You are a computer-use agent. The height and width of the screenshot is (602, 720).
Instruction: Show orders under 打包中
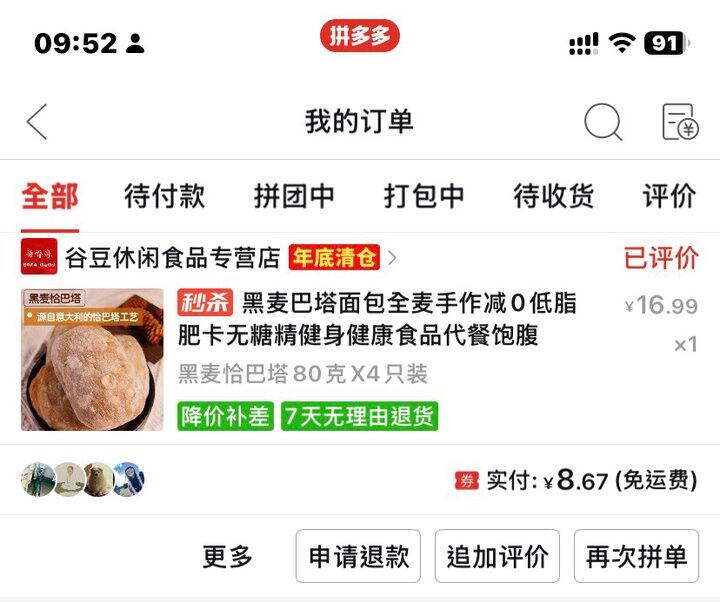[424, 196]
